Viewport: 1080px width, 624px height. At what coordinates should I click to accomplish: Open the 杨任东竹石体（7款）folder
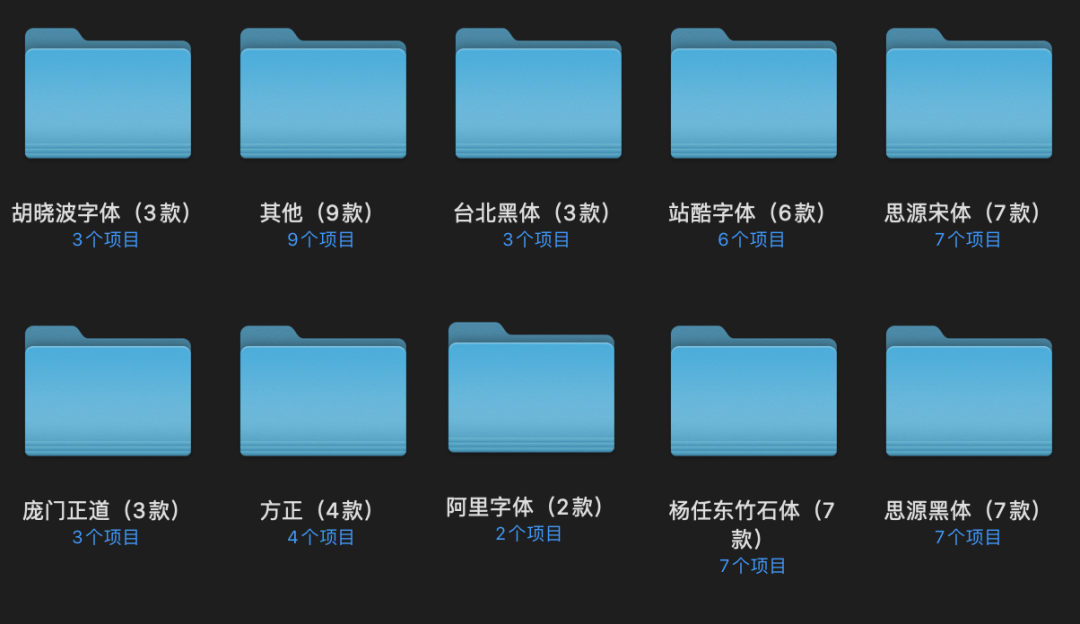coord(753,392)
